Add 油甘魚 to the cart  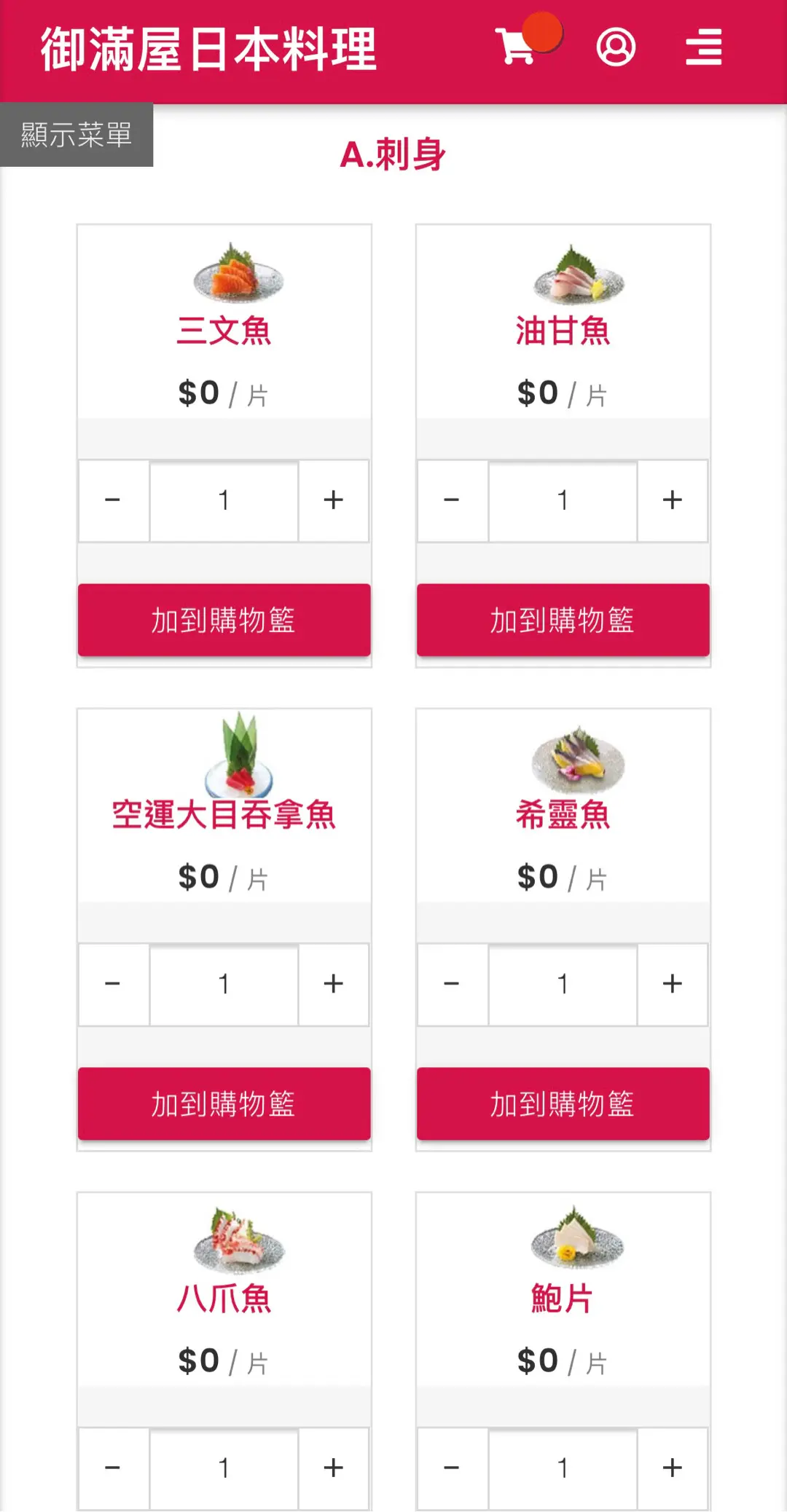(x=563, y=621)
